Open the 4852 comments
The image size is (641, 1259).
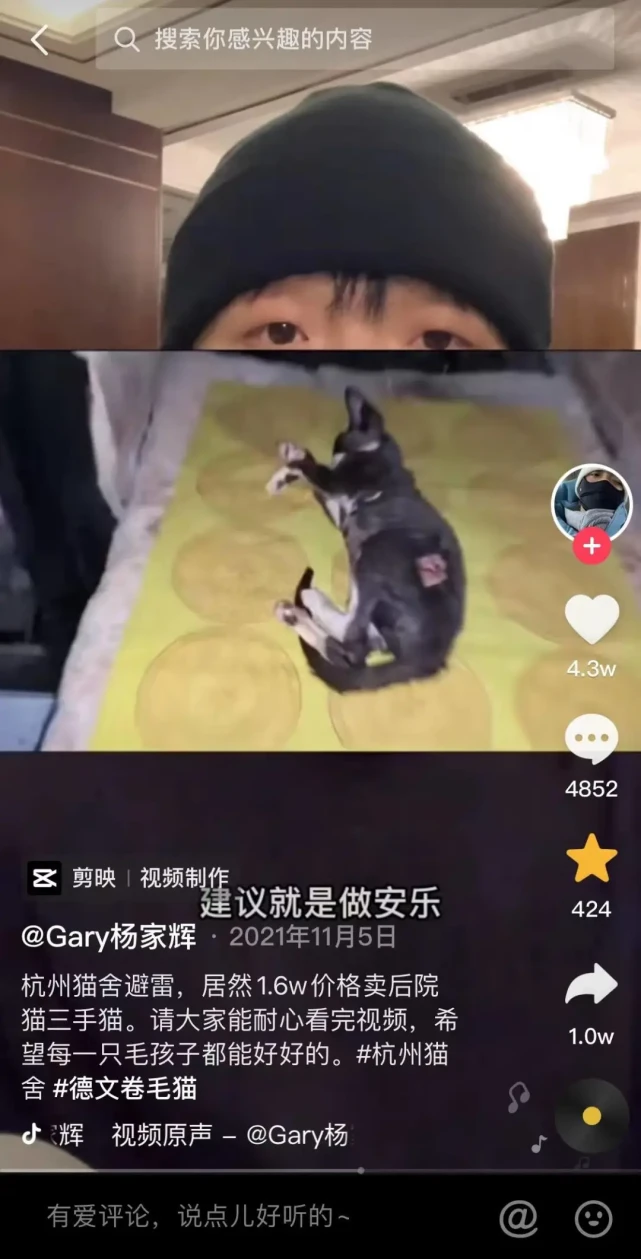coord(591,741)
